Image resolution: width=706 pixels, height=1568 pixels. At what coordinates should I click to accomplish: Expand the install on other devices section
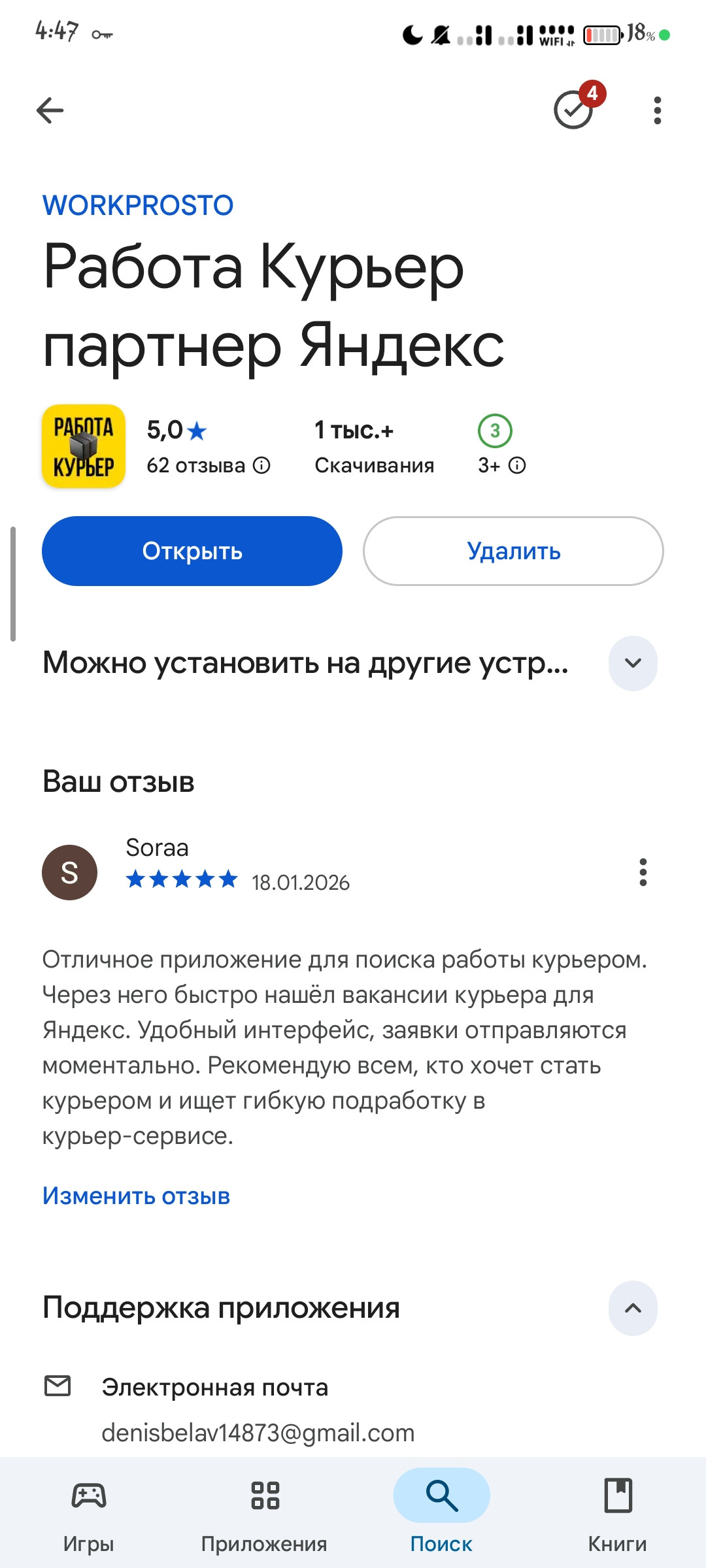pyautogui.click(x=632, y=663)
